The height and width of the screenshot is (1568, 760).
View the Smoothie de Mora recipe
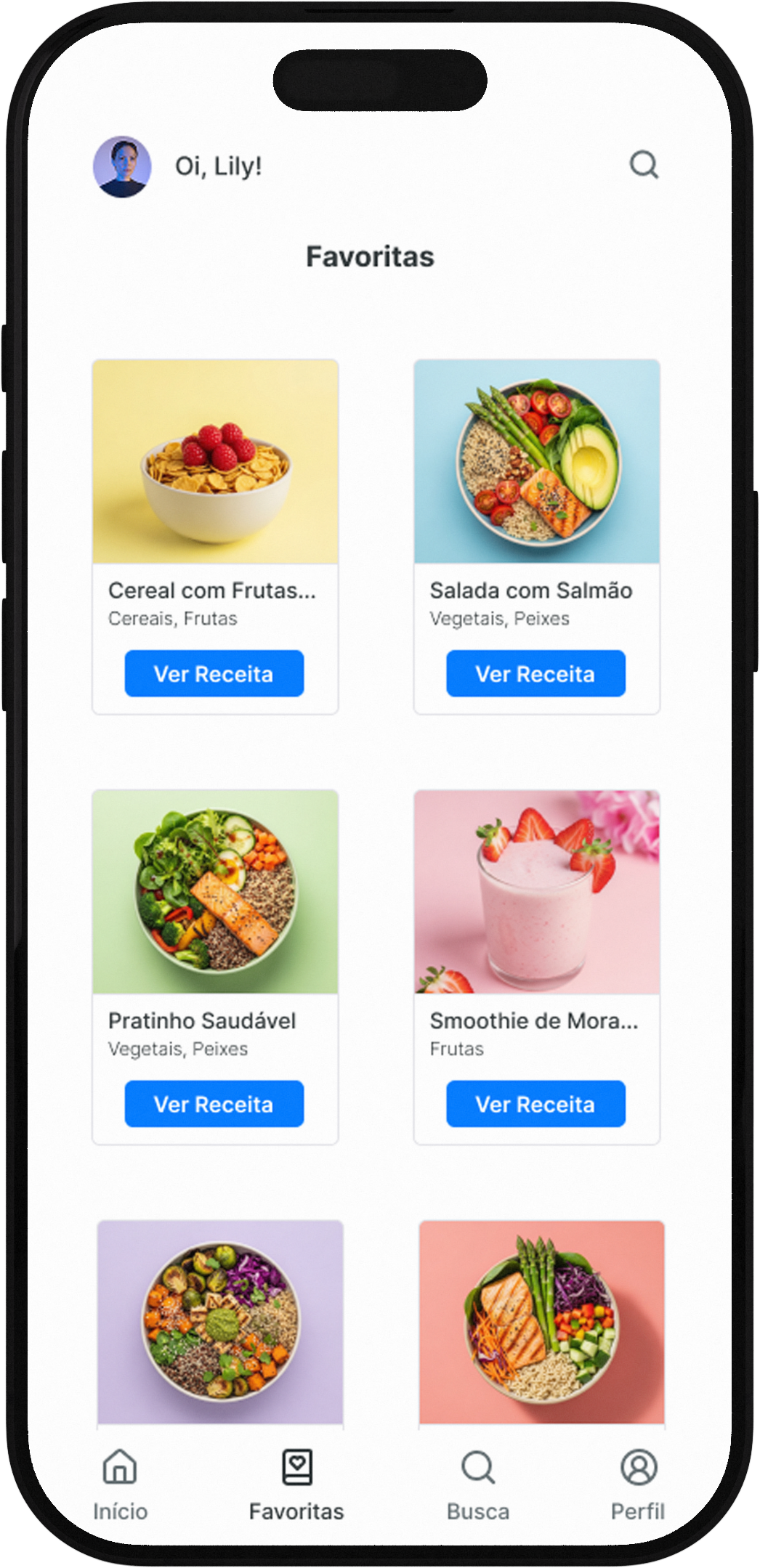coord(535,1104)
